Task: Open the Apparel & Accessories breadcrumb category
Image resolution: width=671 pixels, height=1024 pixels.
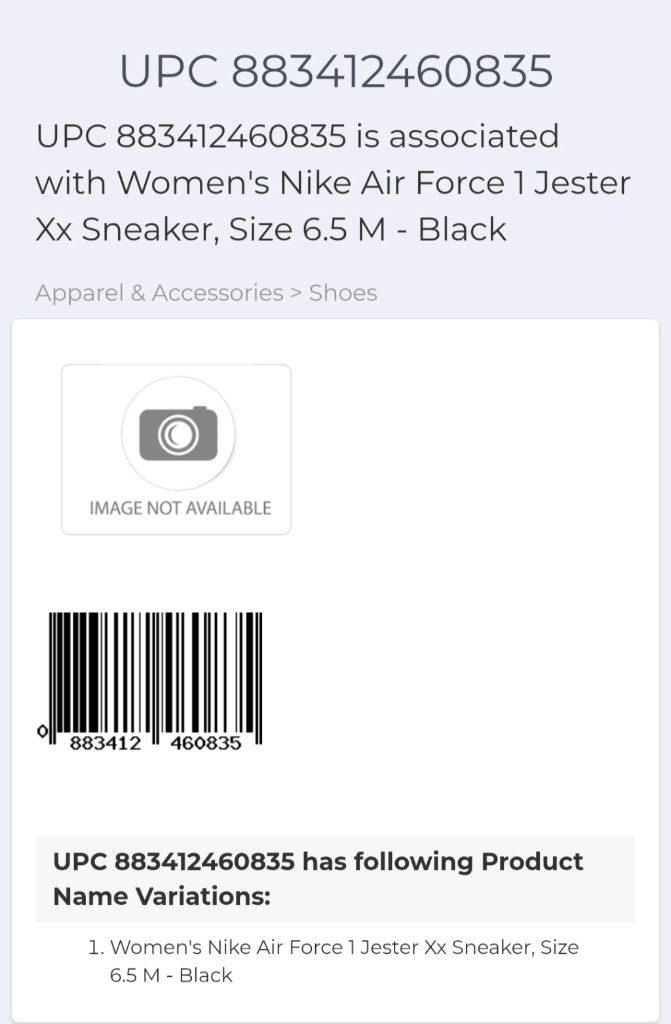Action: point(159,293)
